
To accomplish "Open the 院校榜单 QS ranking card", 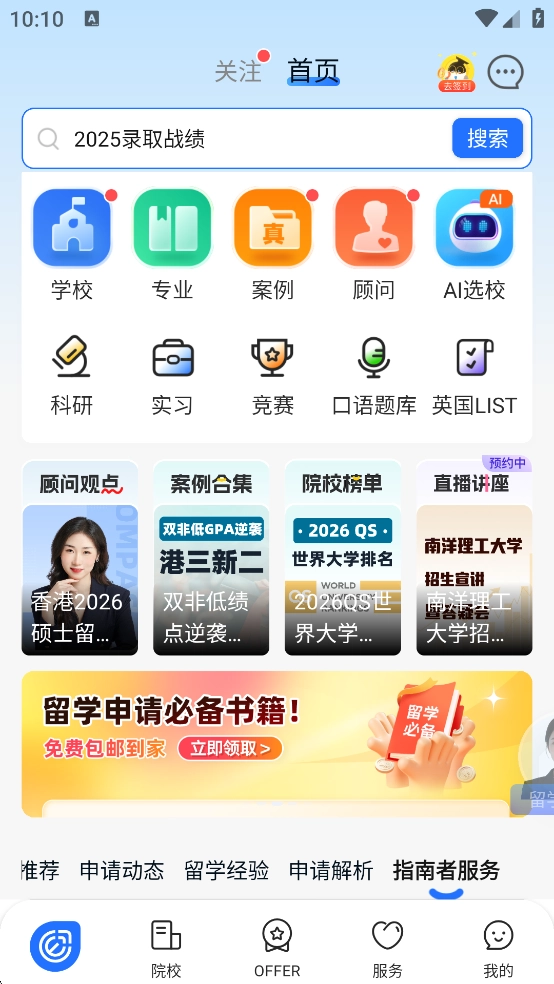I will click(343, 558).
